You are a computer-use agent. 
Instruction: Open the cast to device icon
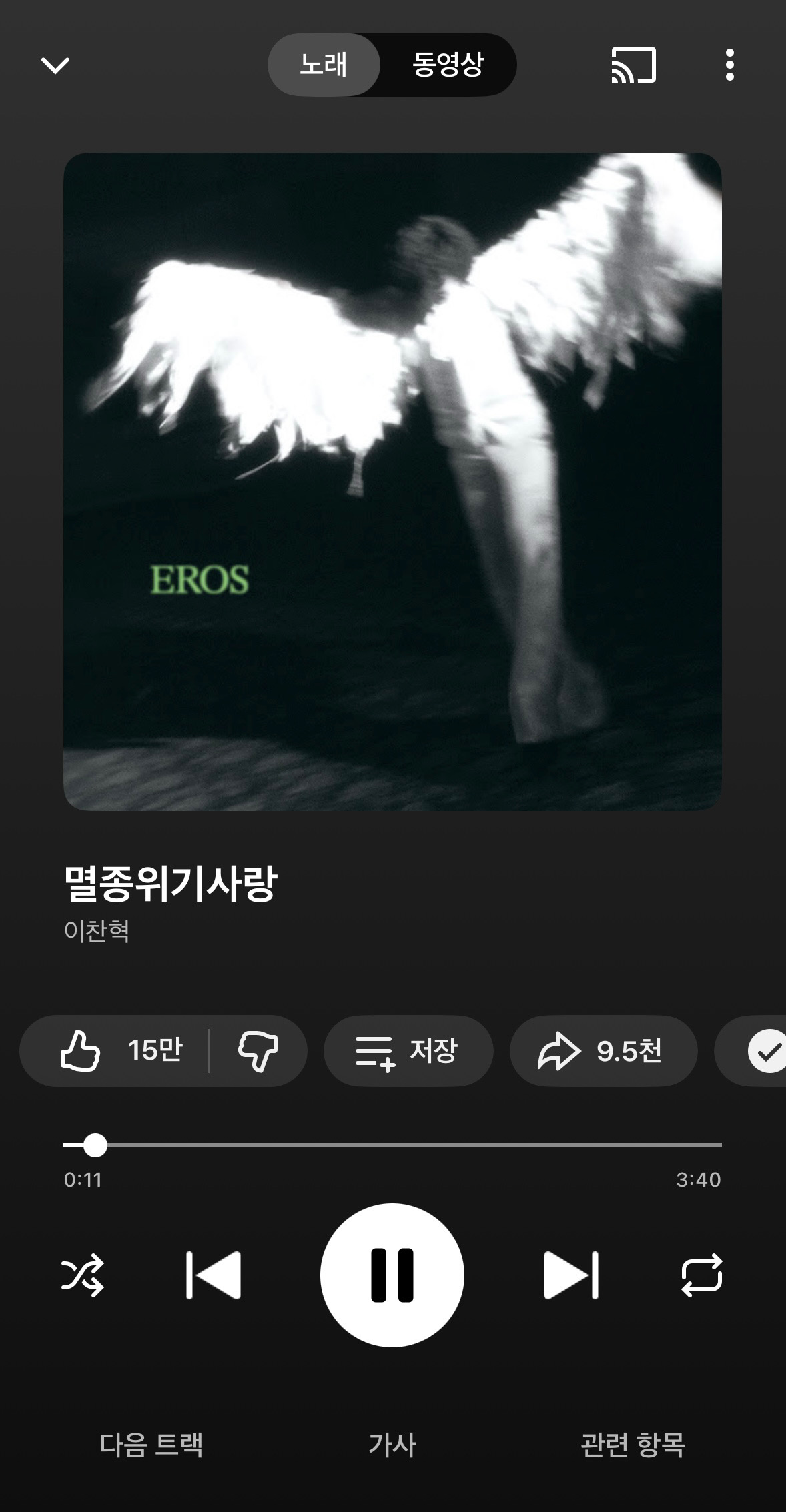pyautogui.click(x=633, y=65)
